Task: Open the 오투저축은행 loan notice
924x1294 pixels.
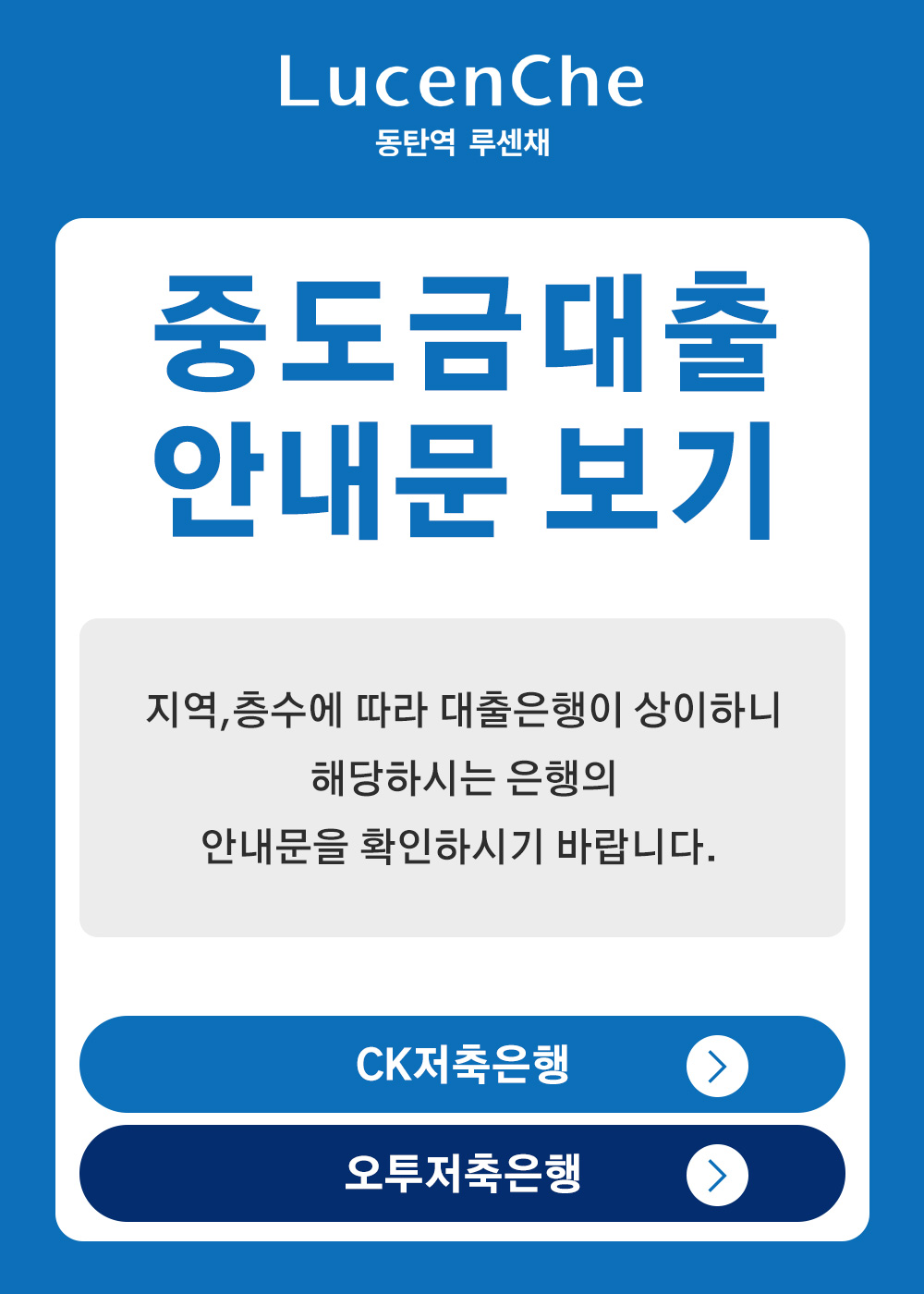Action: click(462, 1174)
